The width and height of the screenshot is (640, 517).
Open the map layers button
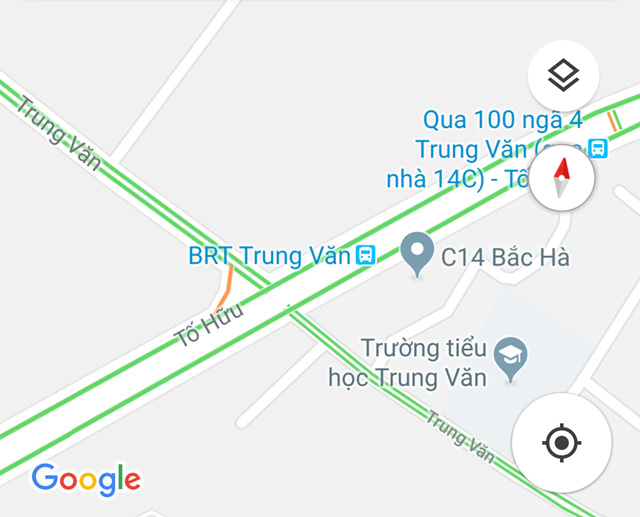click(563, 75)
